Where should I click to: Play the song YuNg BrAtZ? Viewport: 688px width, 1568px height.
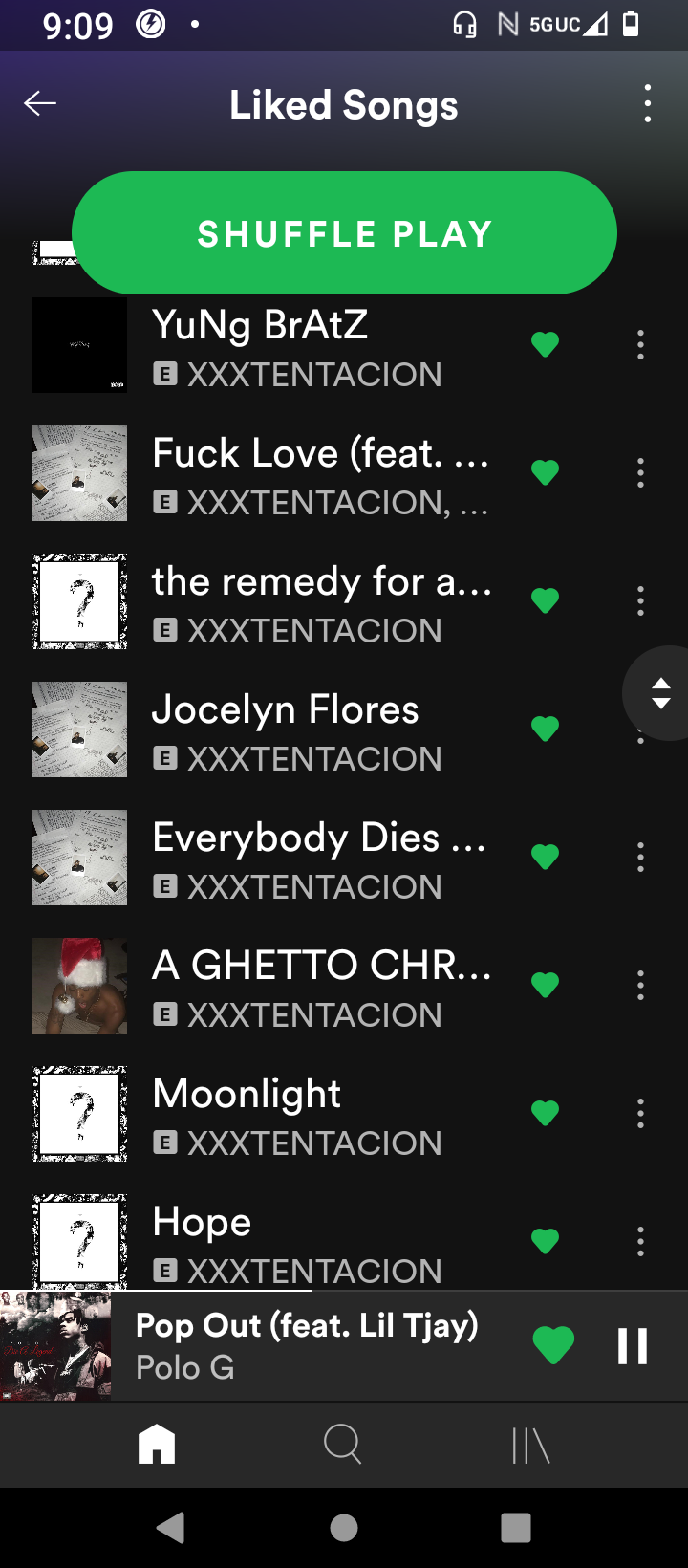(287, 346)
